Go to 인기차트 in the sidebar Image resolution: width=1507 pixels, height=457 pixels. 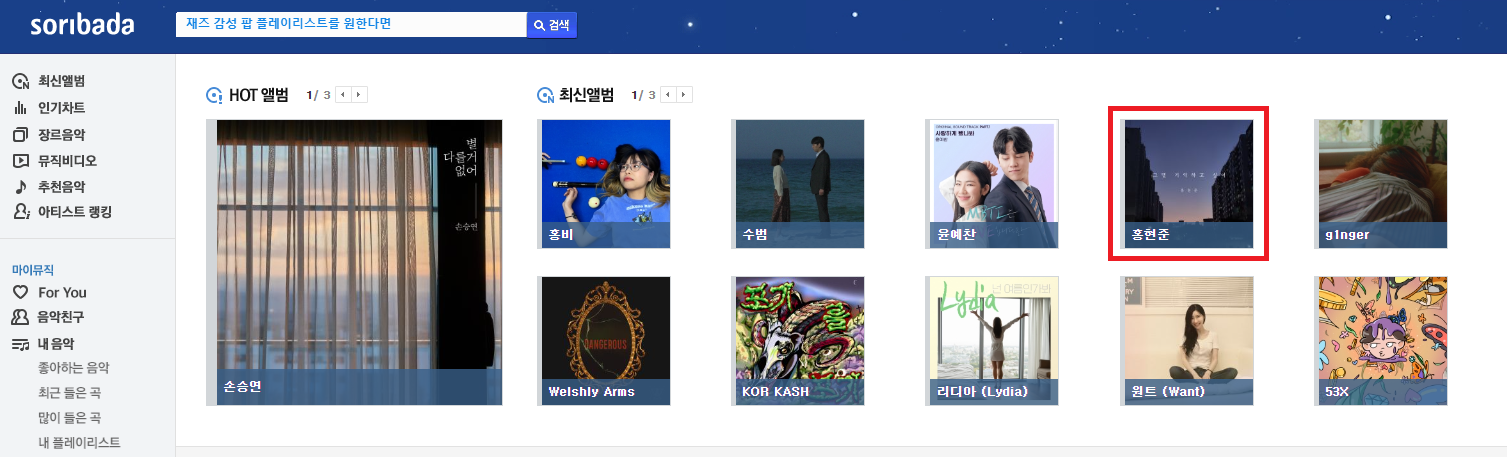point(60,107)
